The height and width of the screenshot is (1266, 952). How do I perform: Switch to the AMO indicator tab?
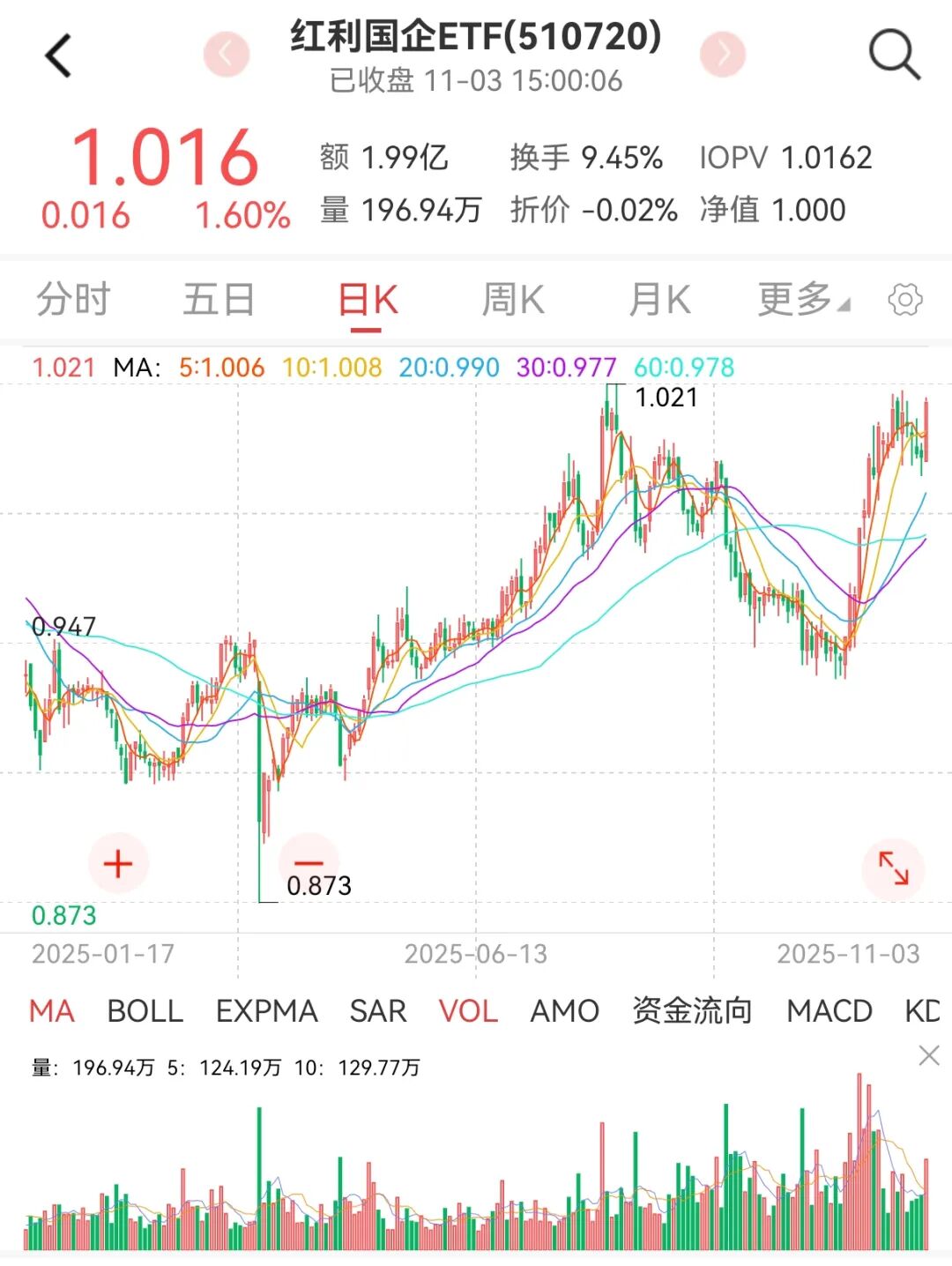pyautogui.click(x=565, y=1011)
